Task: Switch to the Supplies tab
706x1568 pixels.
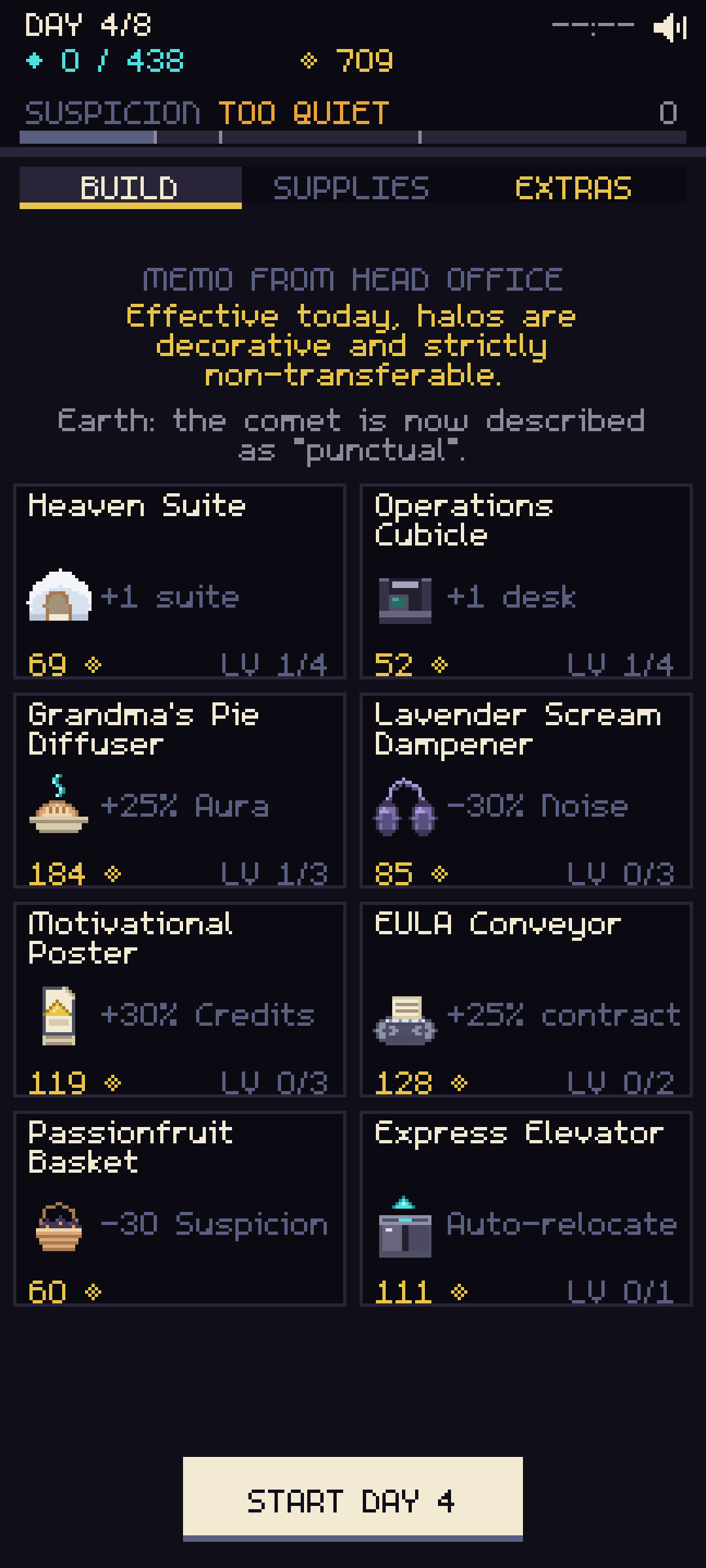Action: 351,188
